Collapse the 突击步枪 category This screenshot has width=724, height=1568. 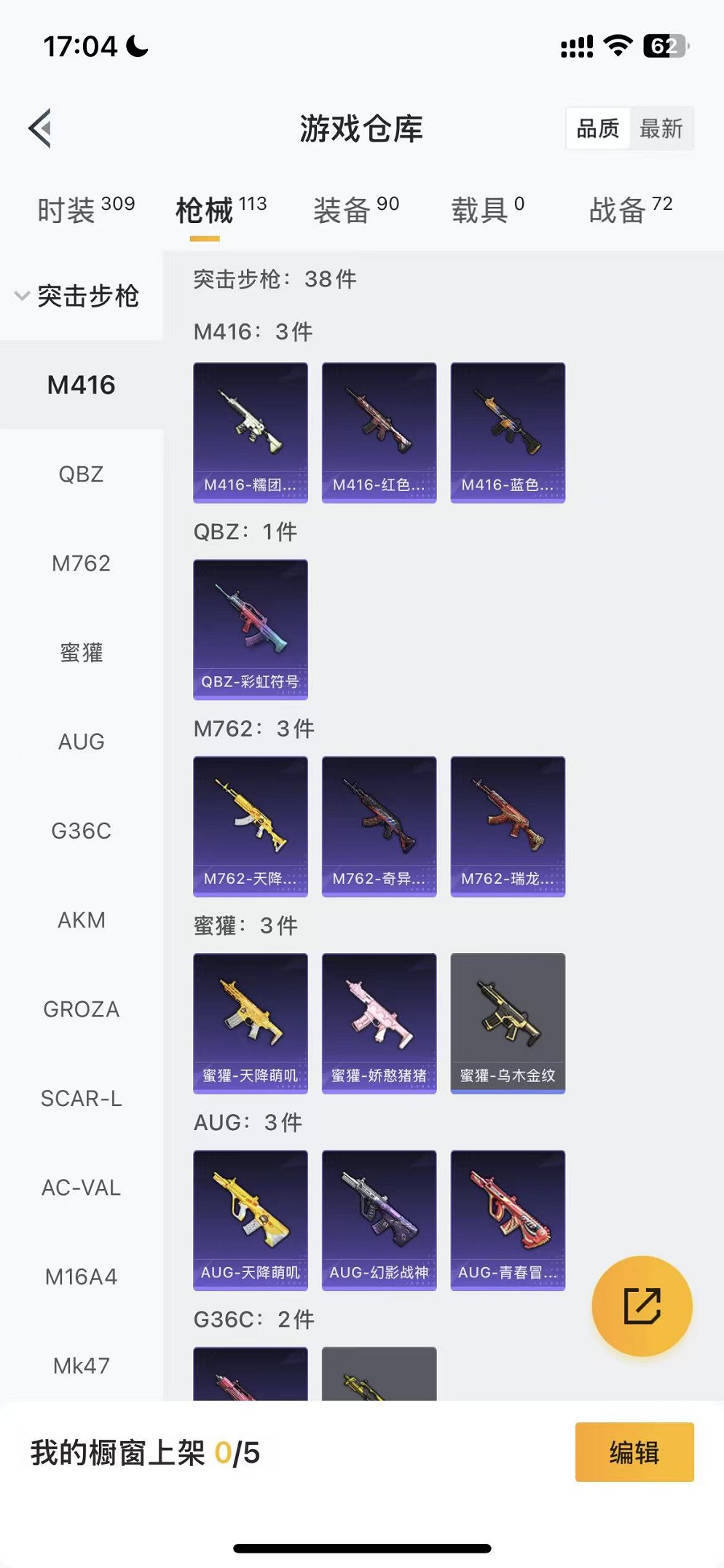(x=79, y=296)
